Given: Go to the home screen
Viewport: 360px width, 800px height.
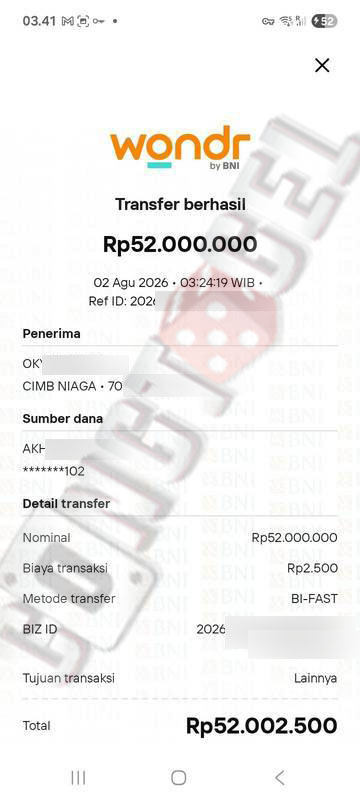Looking at the screenshot, I should point(178,778).
